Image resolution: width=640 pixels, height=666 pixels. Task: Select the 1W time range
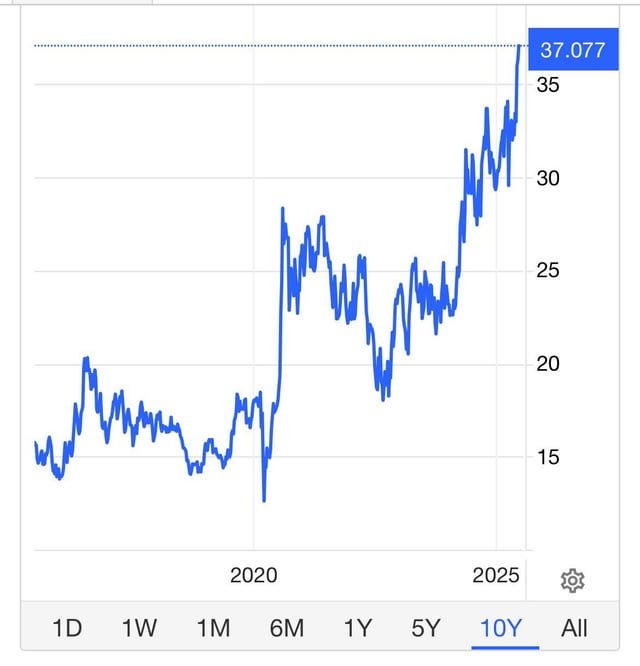[139, 628]
